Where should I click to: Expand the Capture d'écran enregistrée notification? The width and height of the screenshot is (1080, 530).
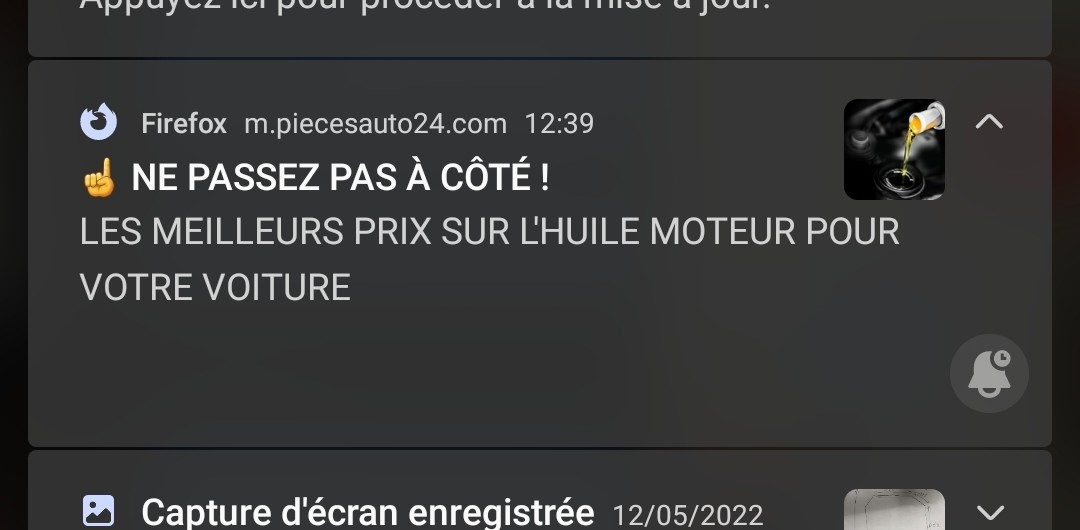coord(988,514)
